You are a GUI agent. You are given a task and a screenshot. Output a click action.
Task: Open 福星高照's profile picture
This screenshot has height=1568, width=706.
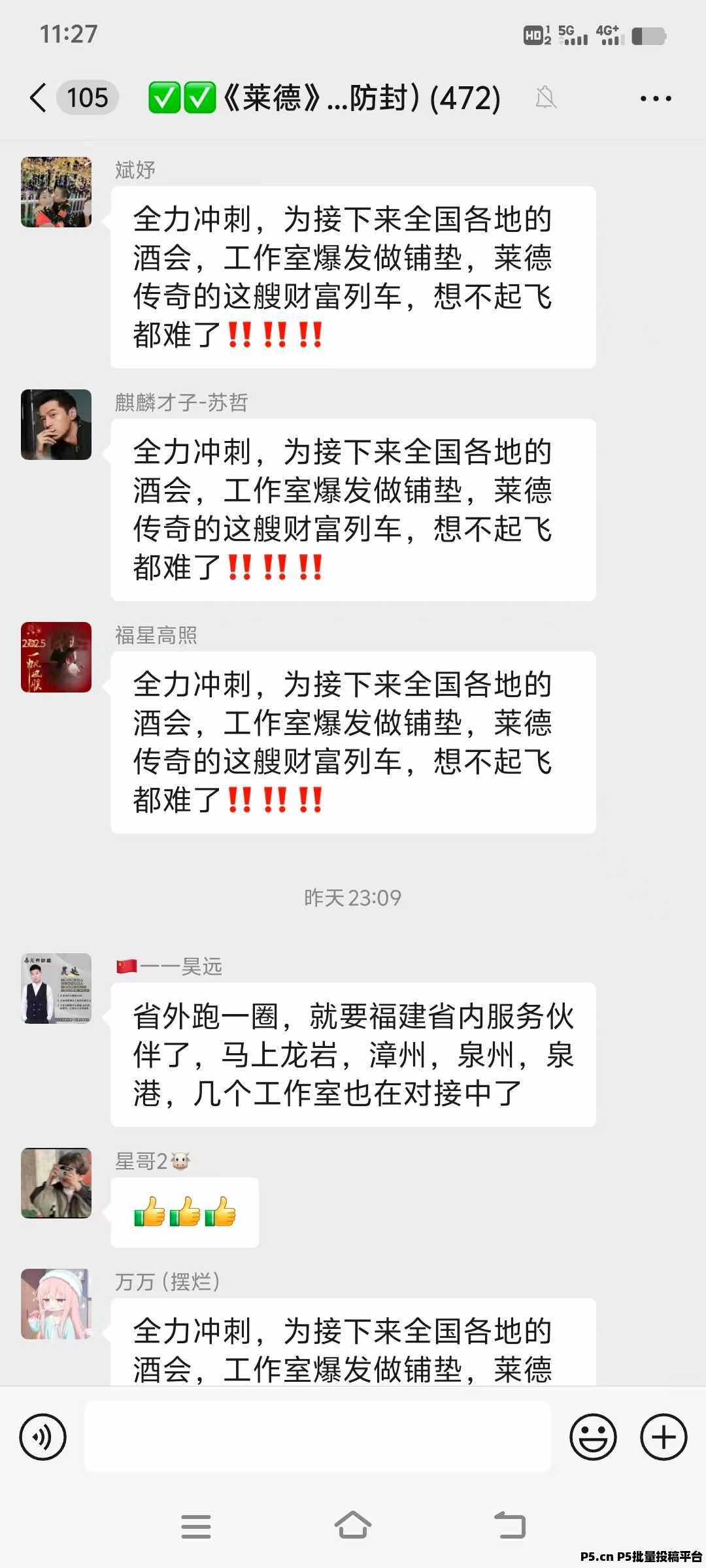click(56, 657)
